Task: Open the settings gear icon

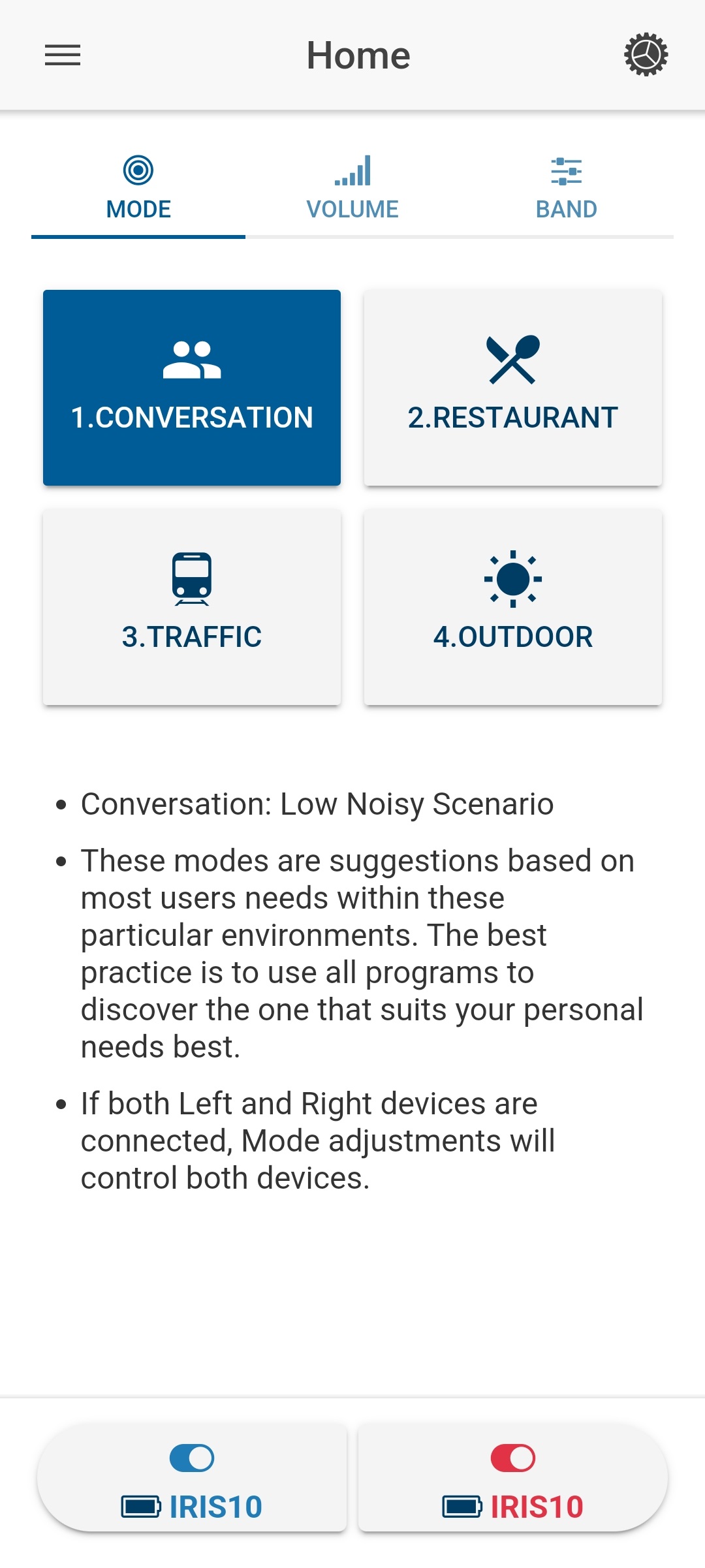Action: 646,55
